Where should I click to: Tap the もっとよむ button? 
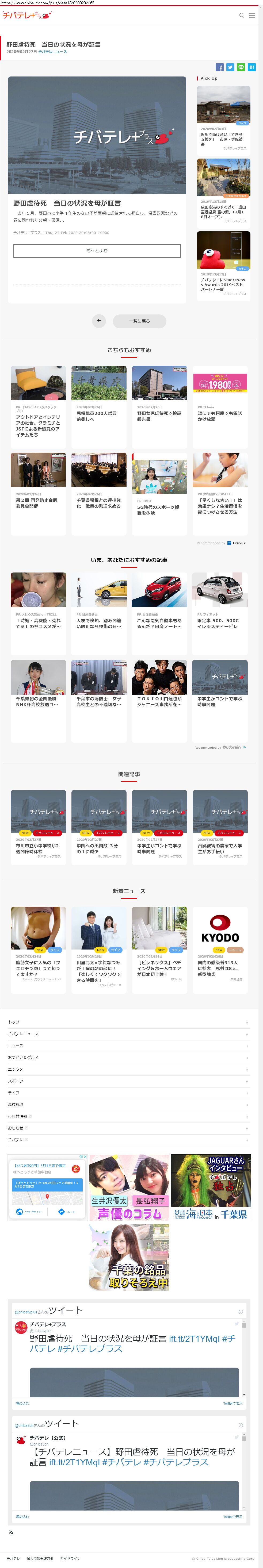[97, 250]
